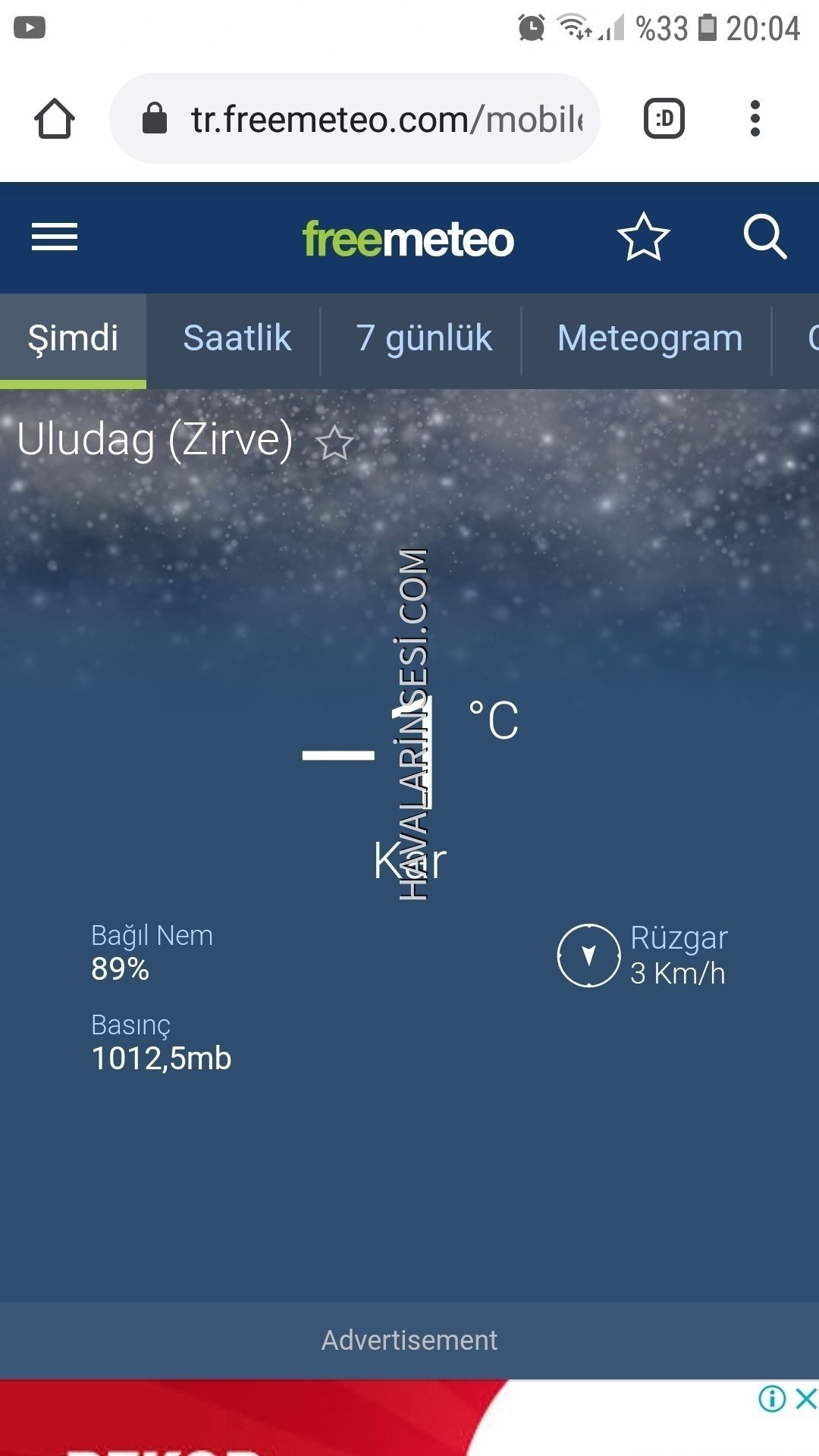Add Uludag (Zirve) to favorites
Screen dimensions: 819x1456
coord(334,443)
